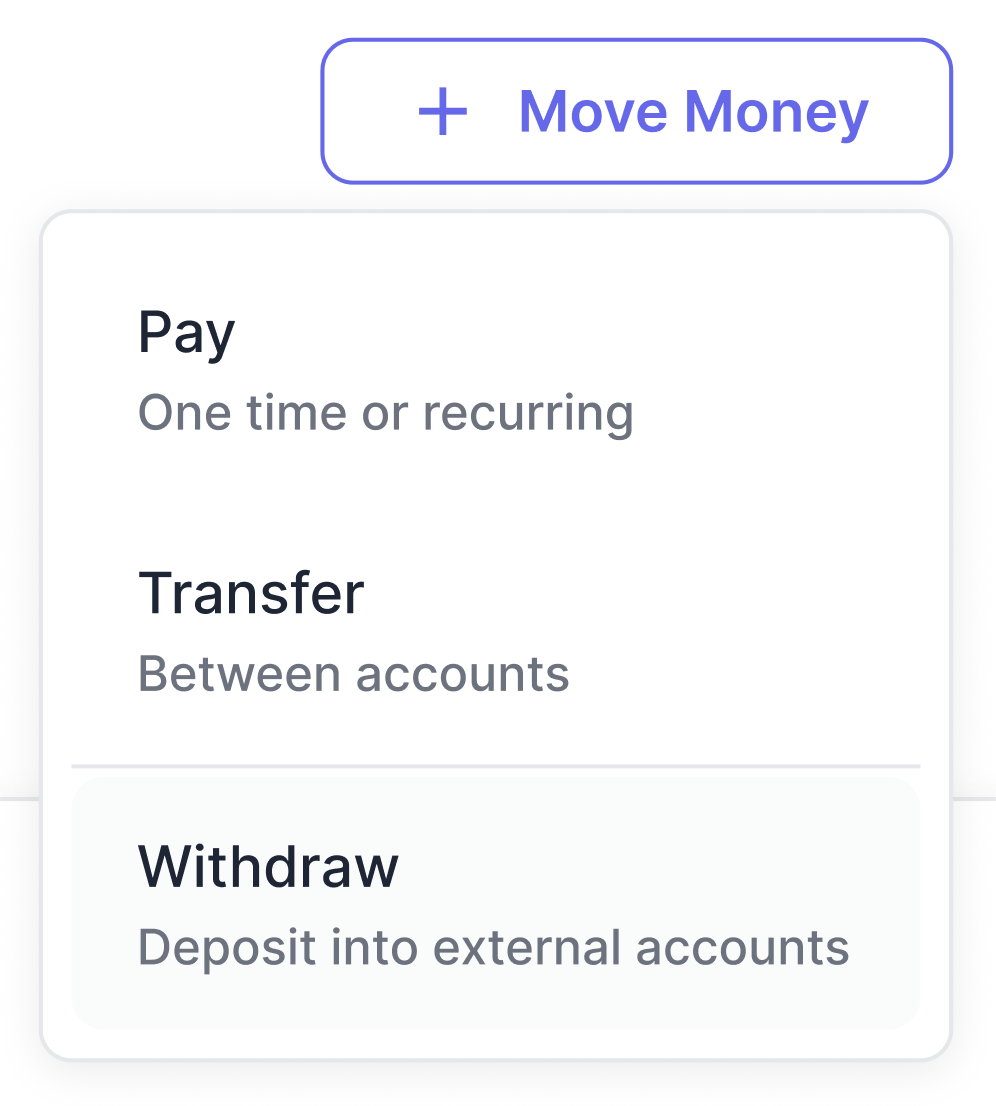The height and width of the screenshot is (1106, 996).
Task: Open Withdraw to external accounts
Action: click(494, 904)
